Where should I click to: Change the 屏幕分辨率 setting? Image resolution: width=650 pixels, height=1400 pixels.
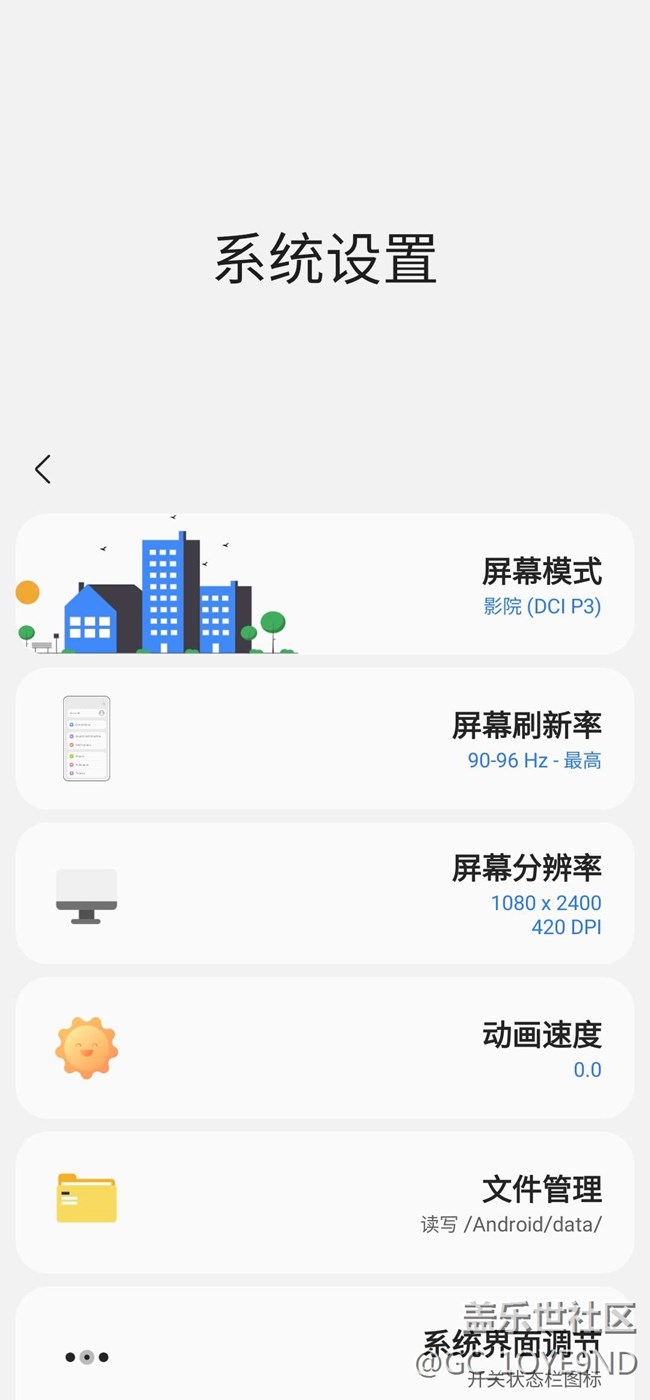click(x=325, y=893)
